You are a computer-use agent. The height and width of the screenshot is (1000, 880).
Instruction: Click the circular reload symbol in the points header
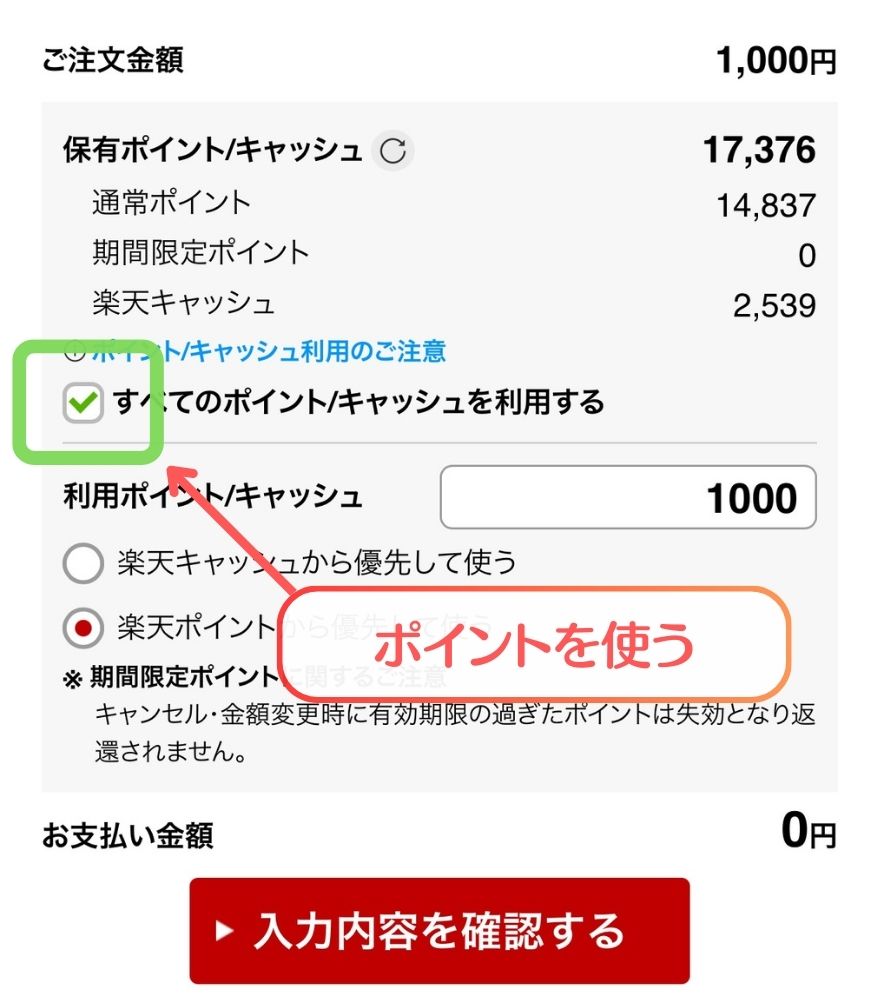(x=393, y=150)
